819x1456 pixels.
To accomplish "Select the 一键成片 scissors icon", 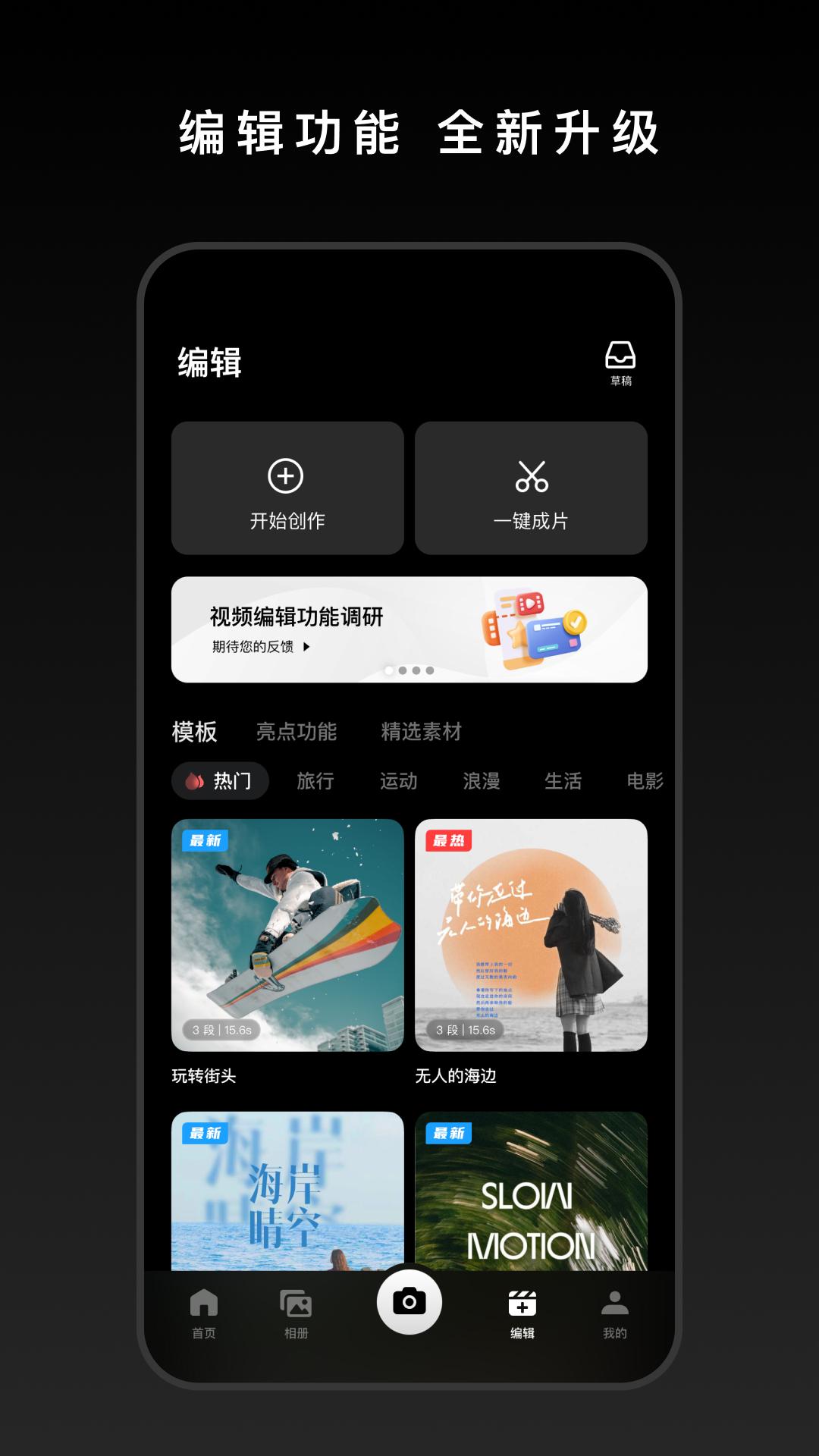I will [x=532, y=477].
